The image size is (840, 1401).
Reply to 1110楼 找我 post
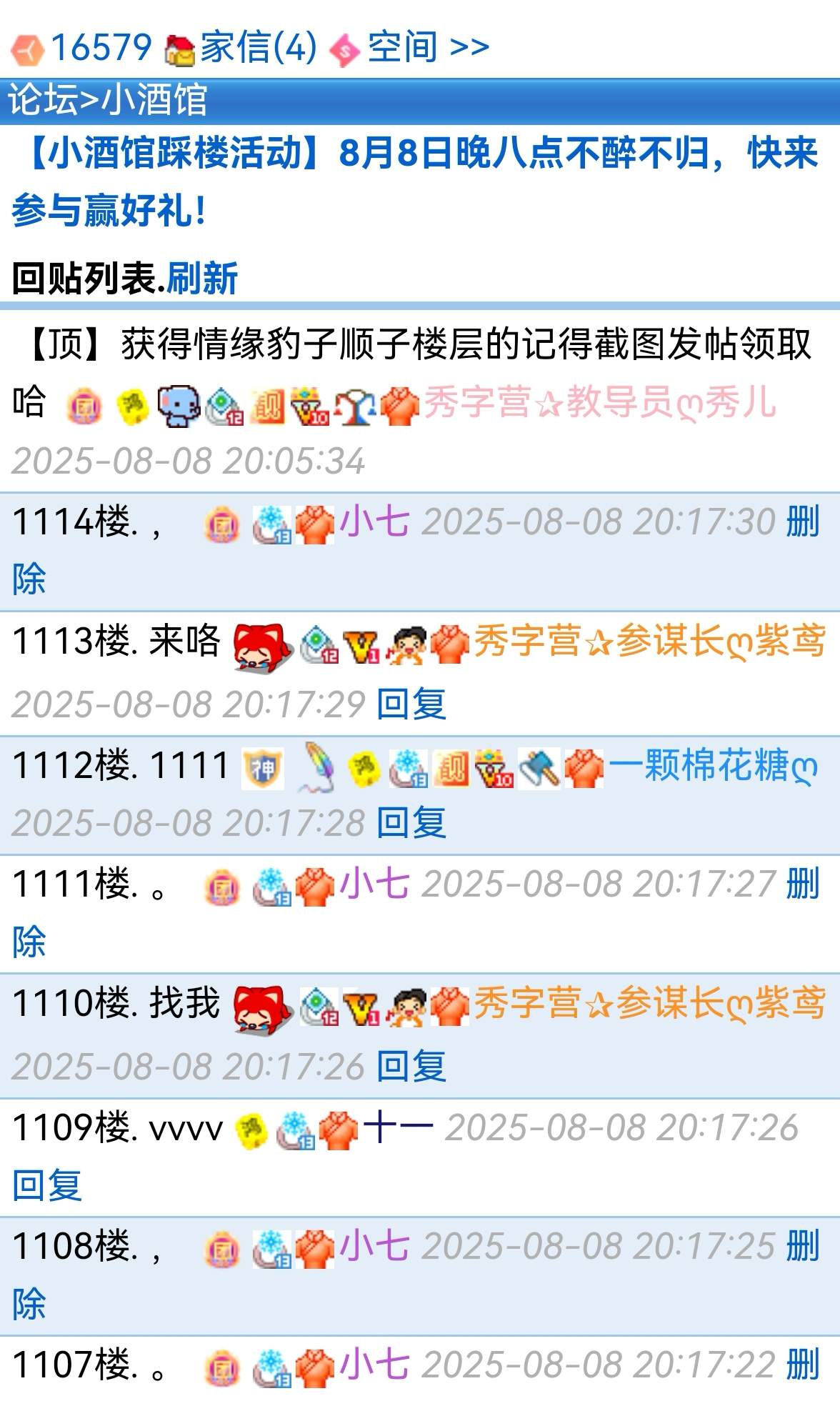tap(411, 1066)
